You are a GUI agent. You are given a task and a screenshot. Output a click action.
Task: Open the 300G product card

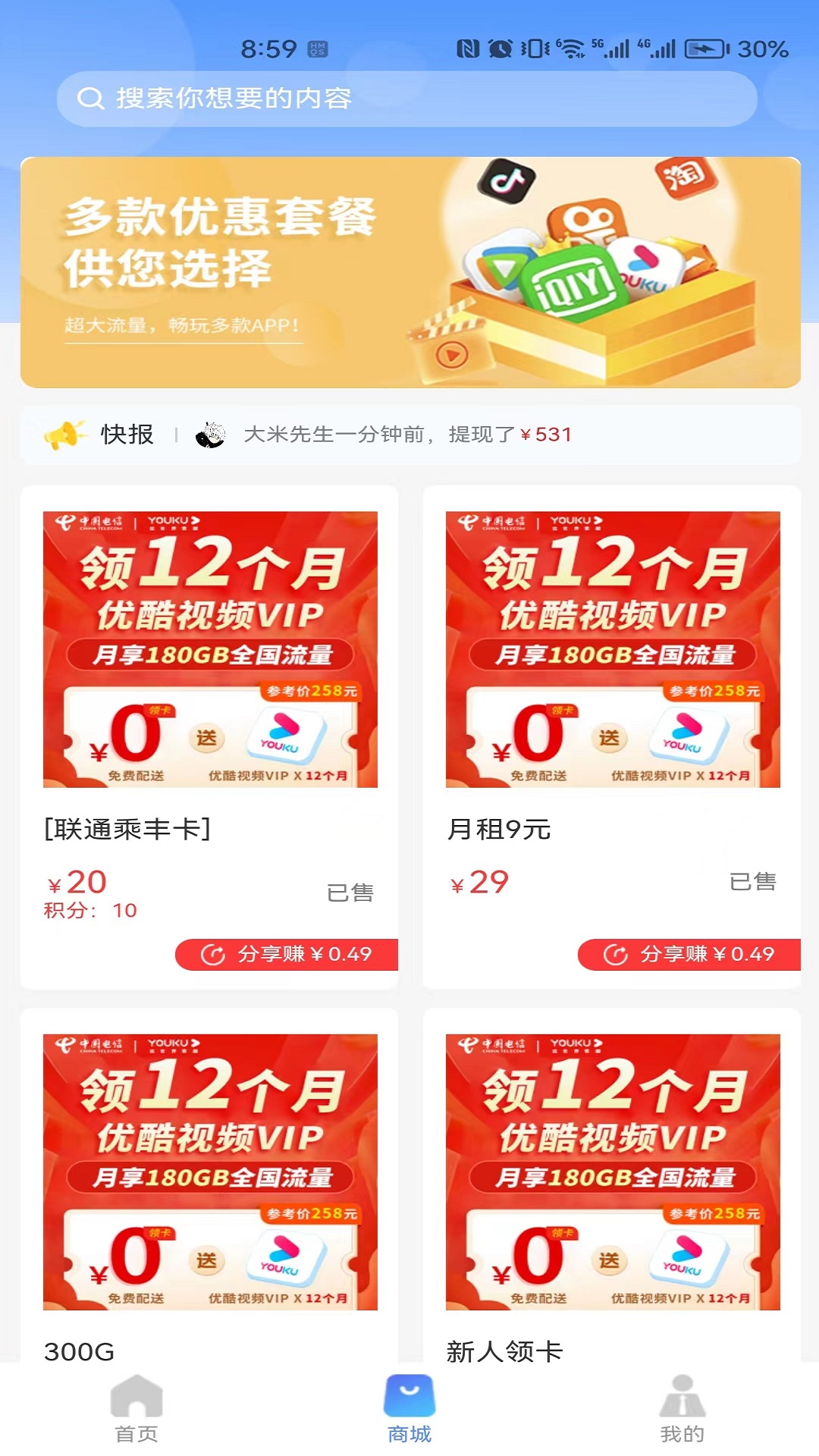[209, 1187]
